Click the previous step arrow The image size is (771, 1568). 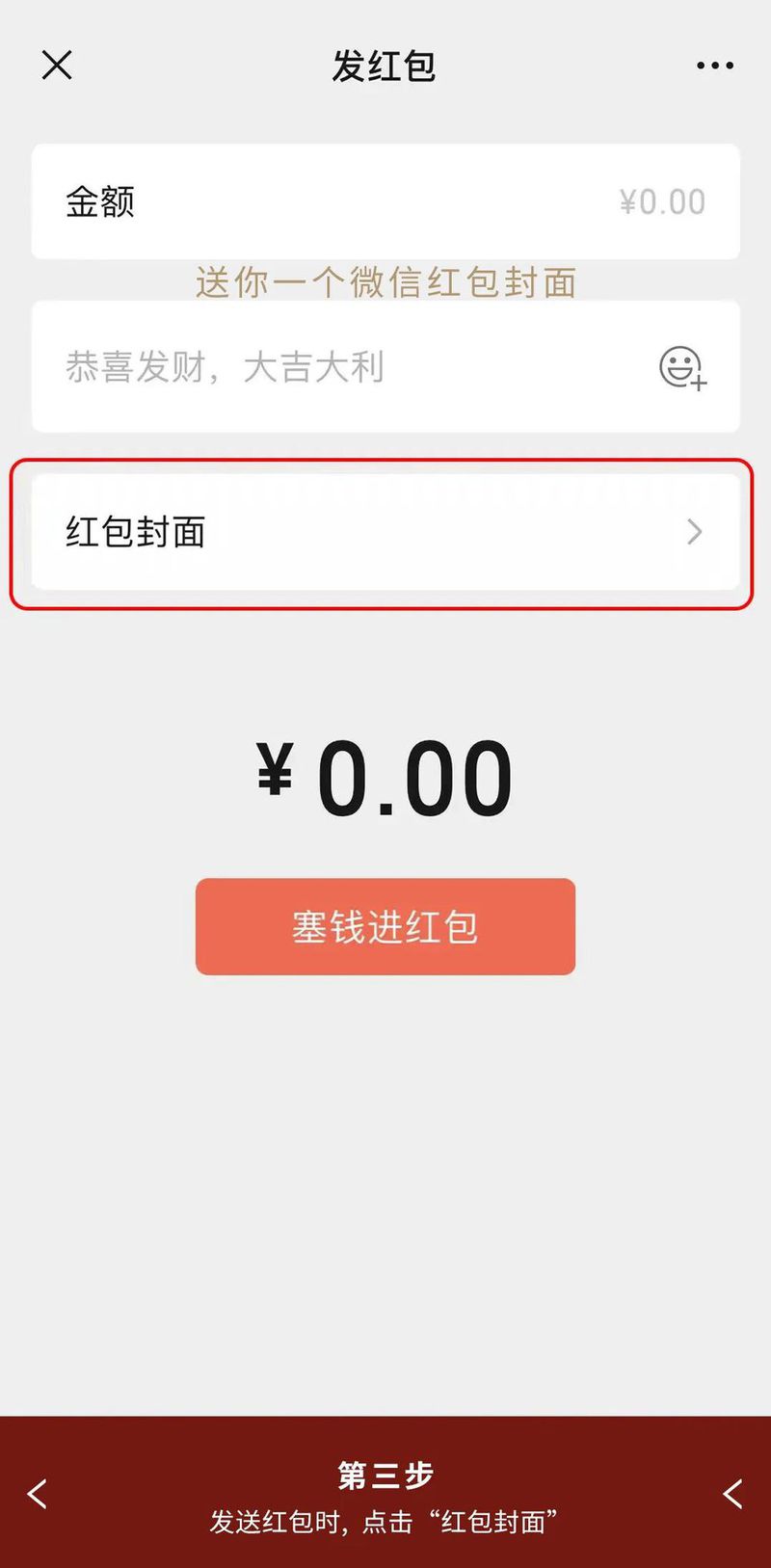point(37,1494)
